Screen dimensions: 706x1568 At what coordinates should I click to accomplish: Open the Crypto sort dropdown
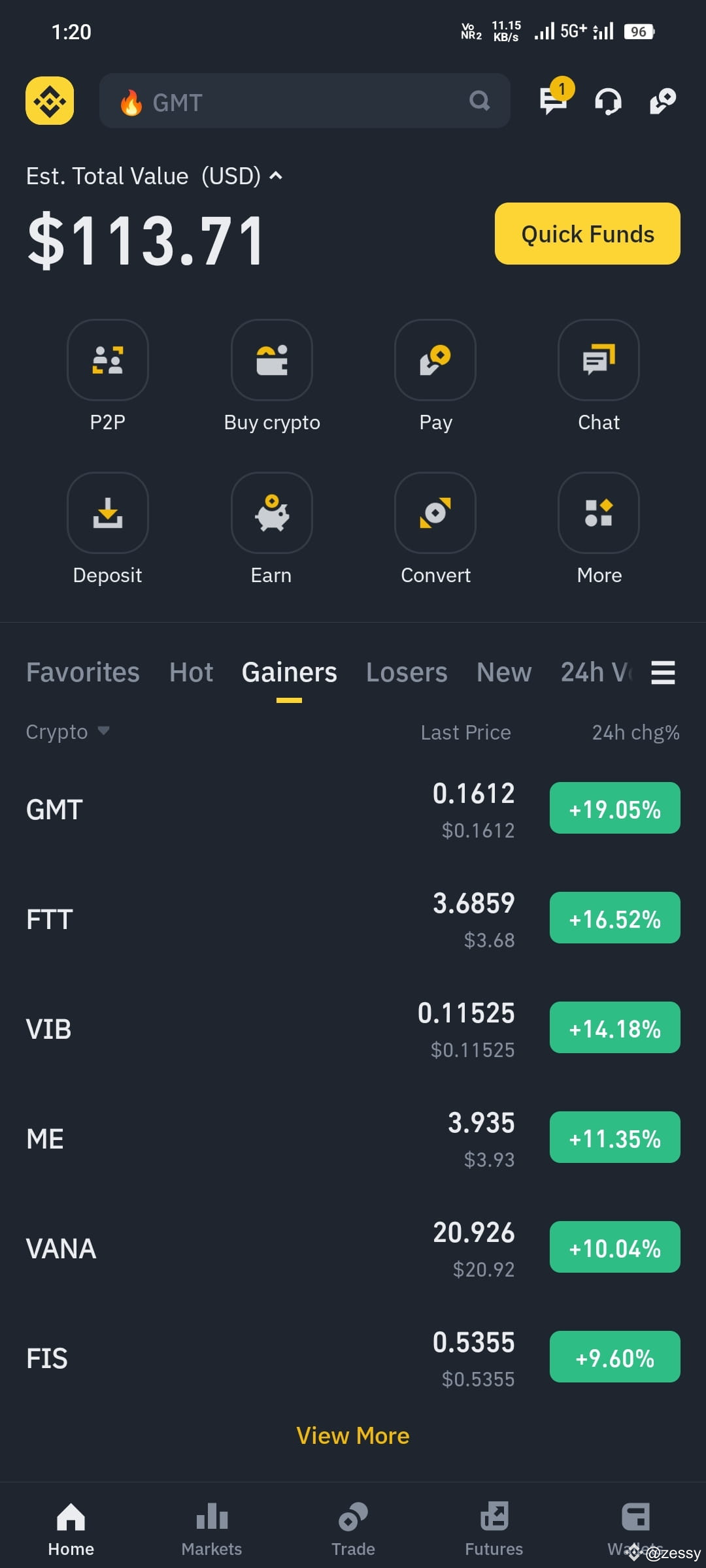[67, 732]
